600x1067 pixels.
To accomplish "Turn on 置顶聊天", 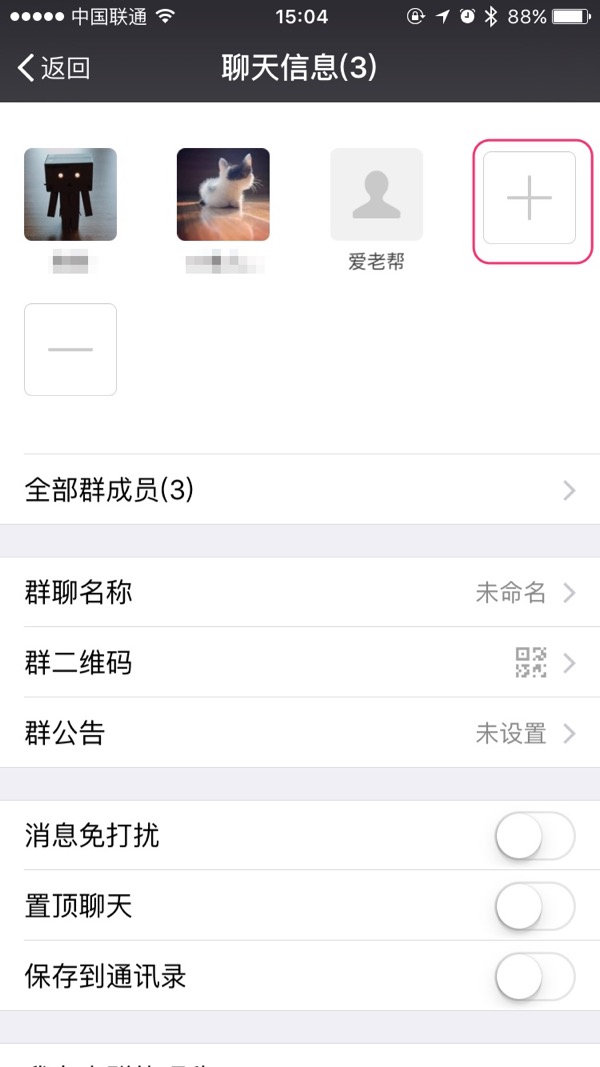I will click(535, 906).
